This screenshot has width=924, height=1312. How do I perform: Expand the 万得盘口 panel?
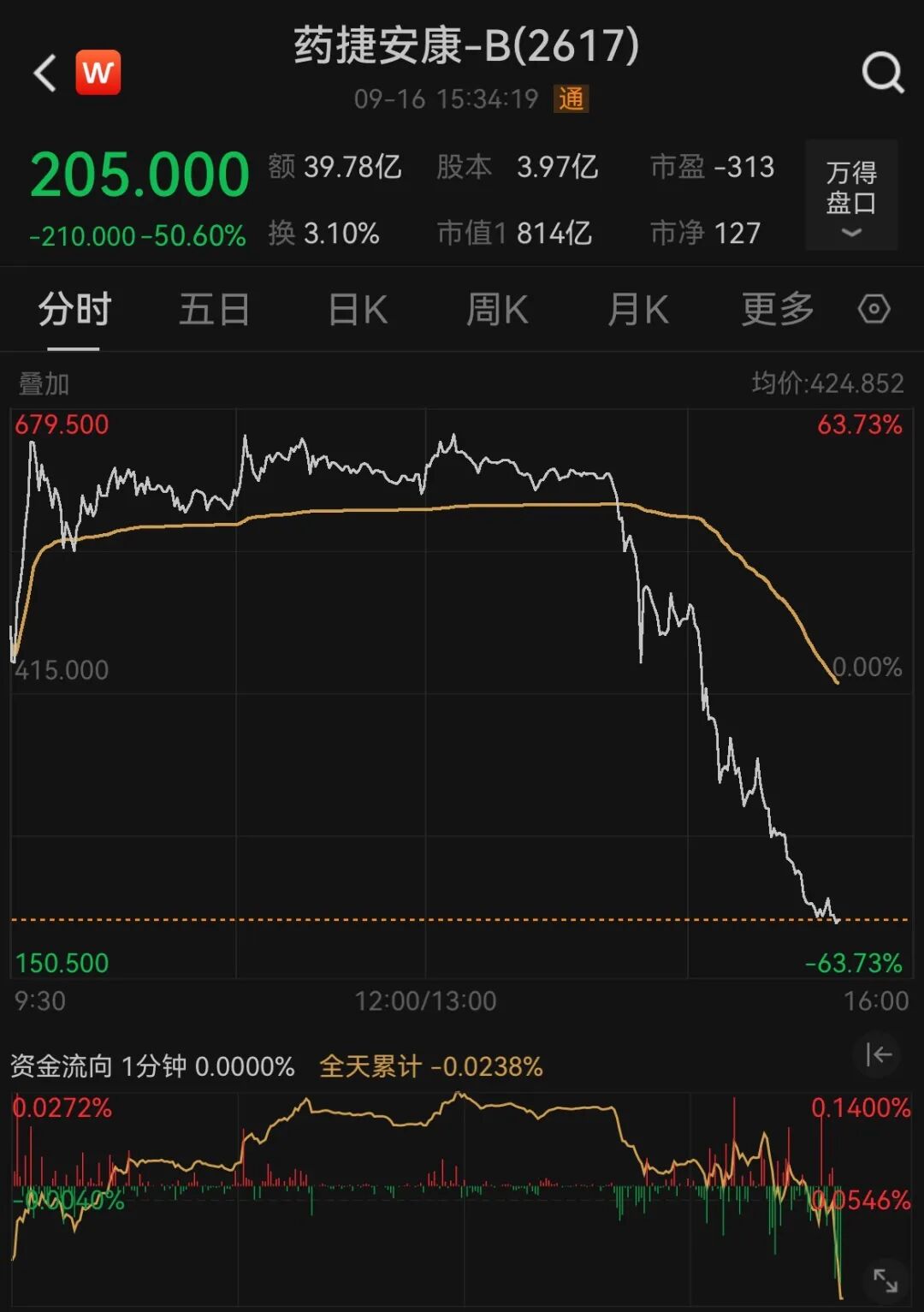(x=850, y=195)
